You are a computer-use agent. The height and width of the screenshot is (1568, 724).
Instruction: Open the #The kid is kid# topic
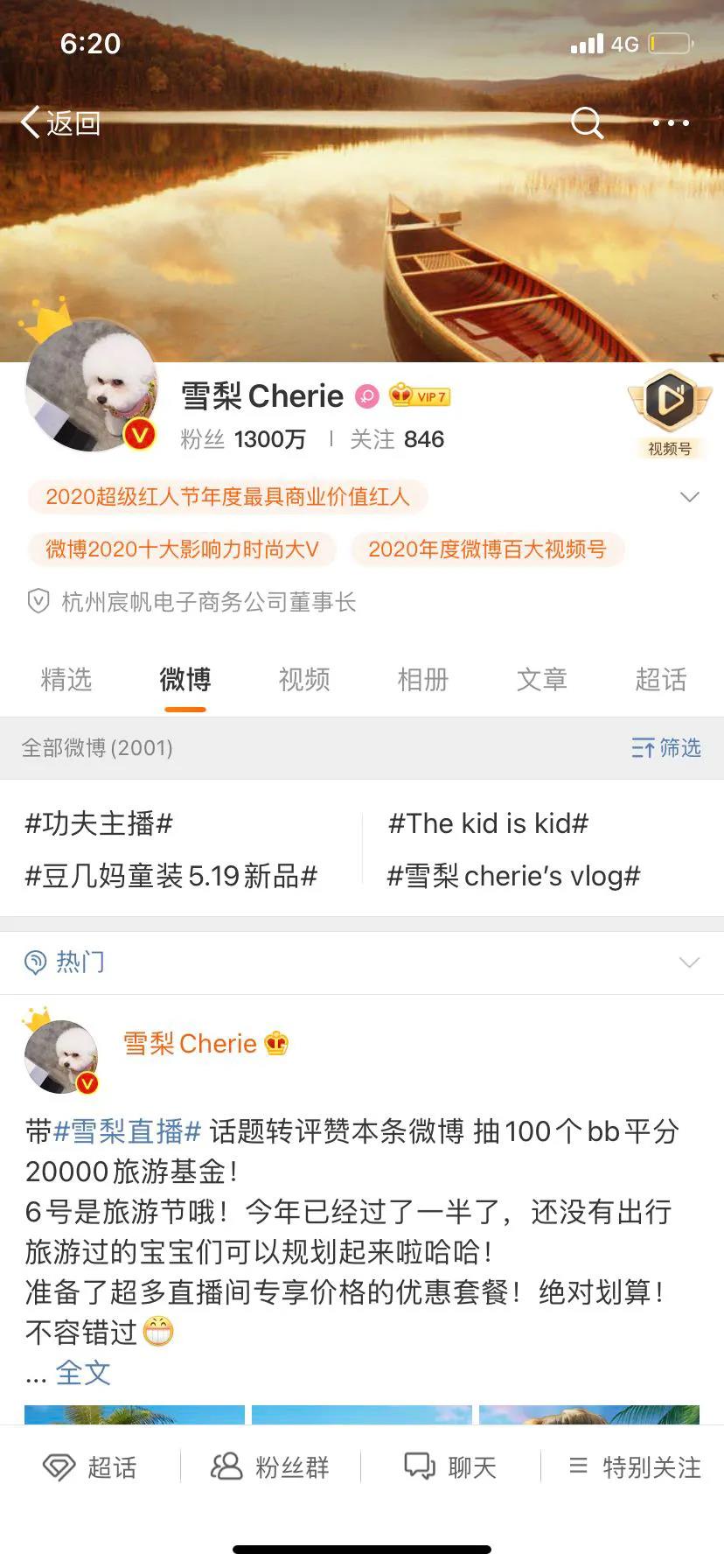[x=488, y=823]
